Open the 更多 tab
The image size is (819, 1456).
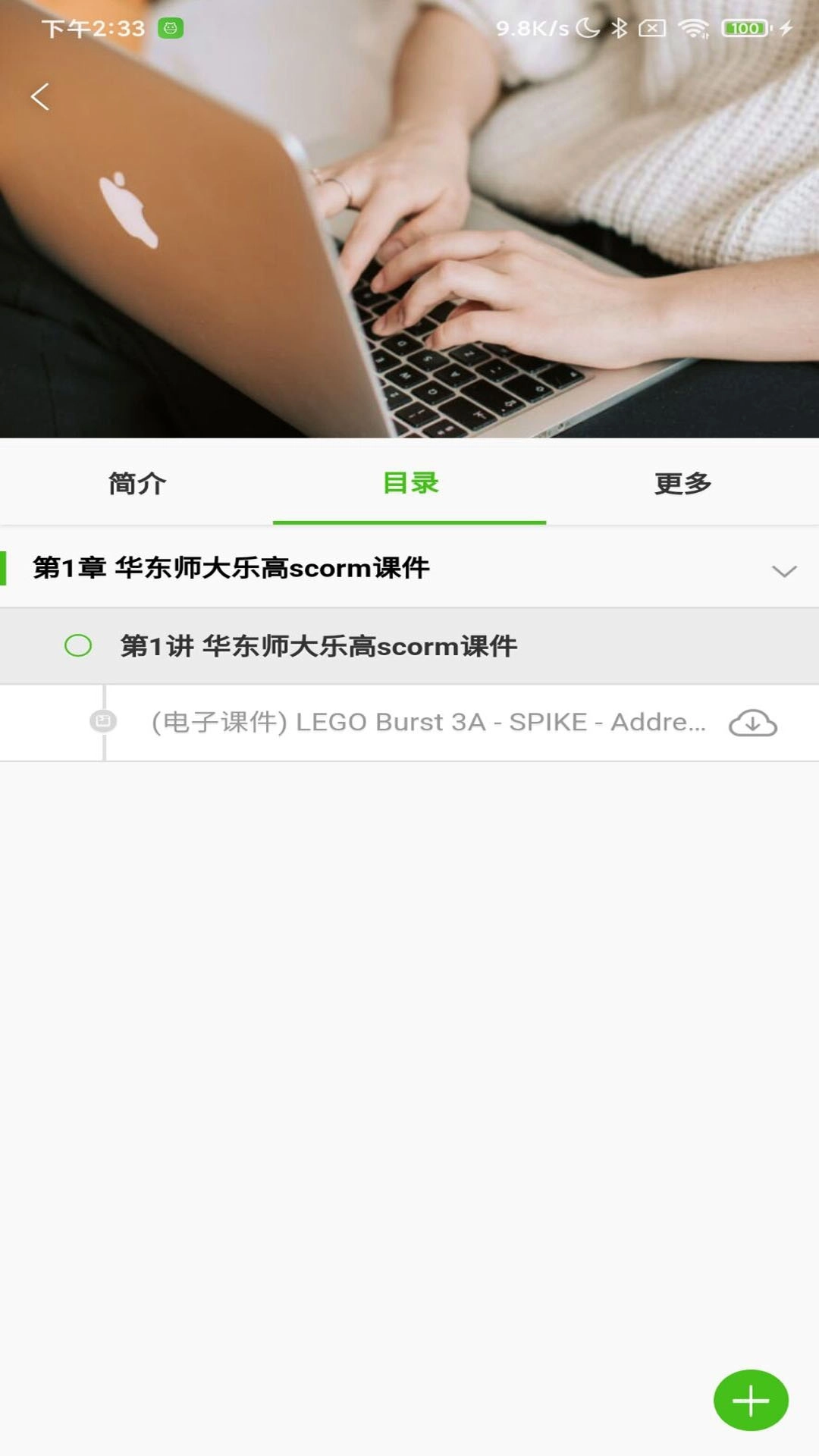pos(682,483)
